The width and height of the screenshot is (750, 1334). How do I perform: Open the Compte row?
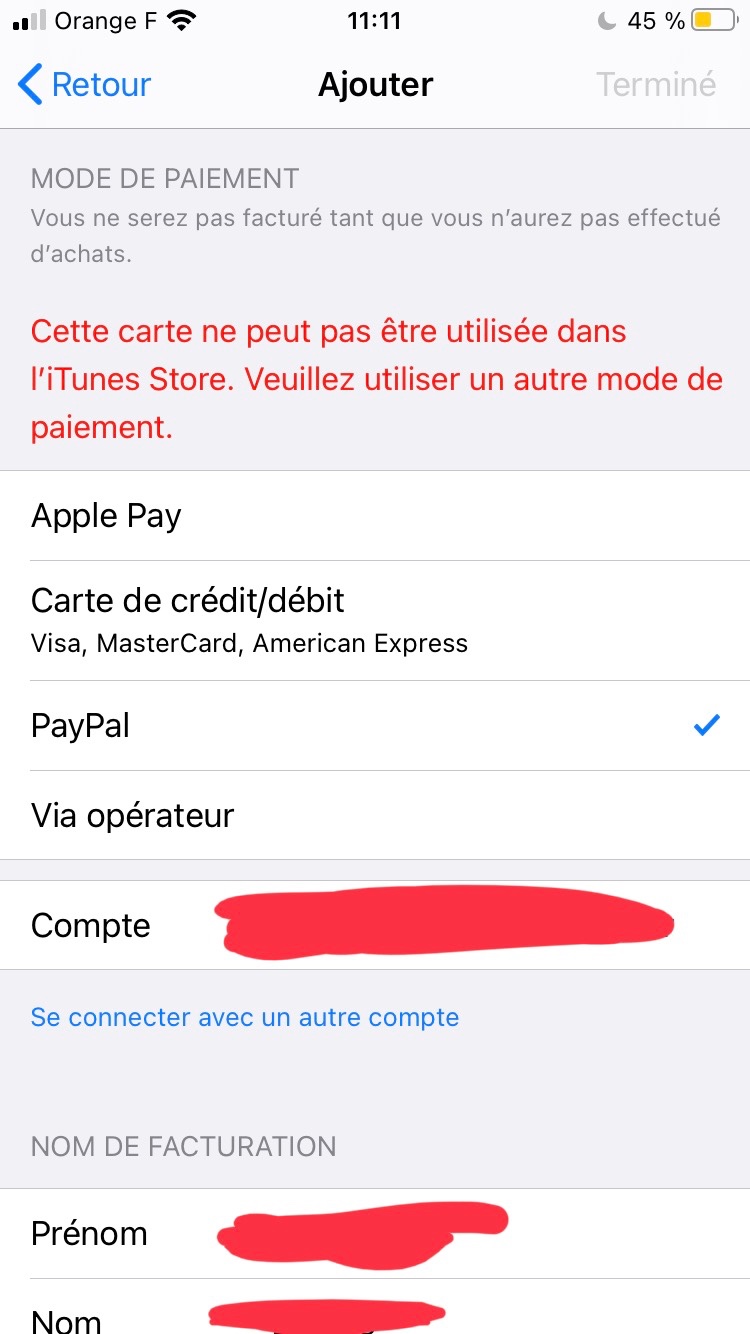375,925
